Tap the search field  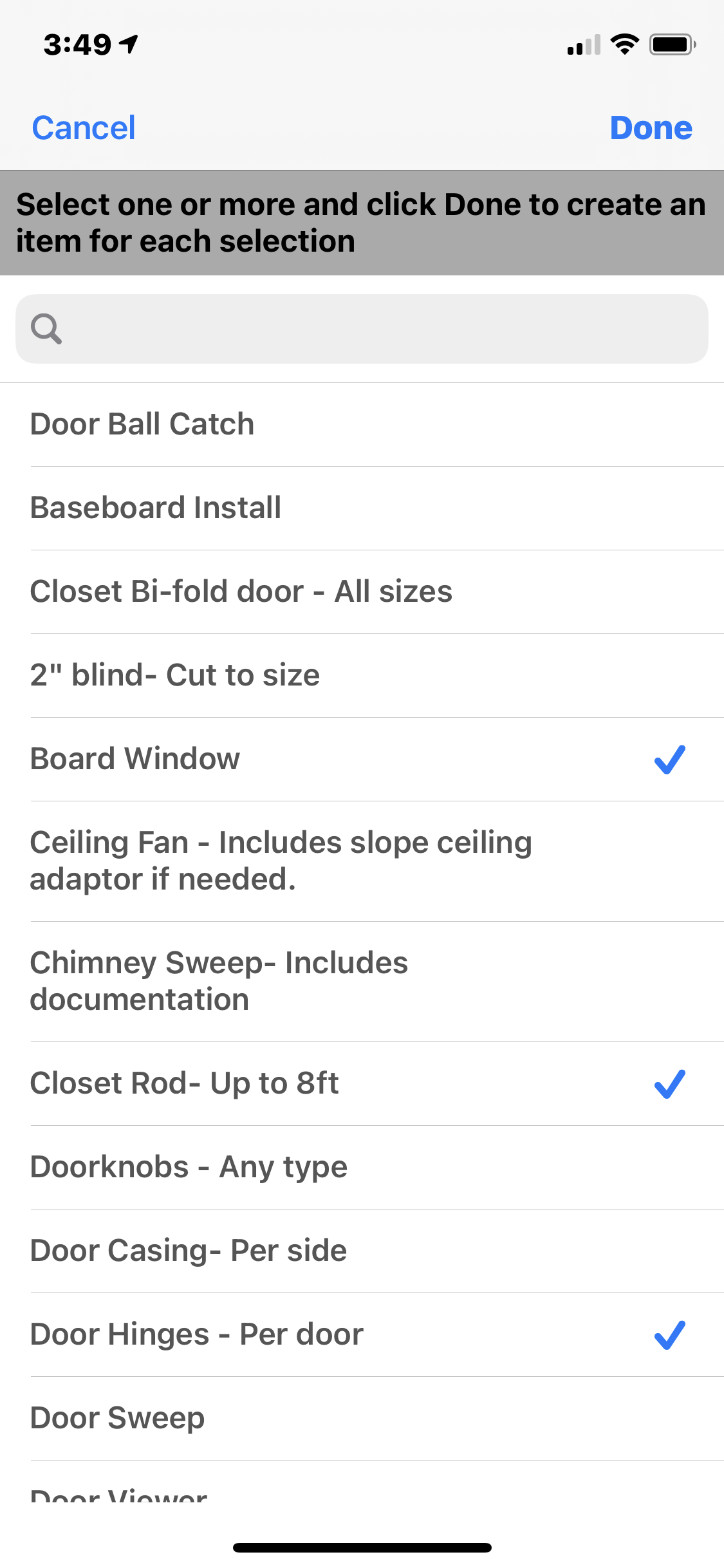click(362, 329)
